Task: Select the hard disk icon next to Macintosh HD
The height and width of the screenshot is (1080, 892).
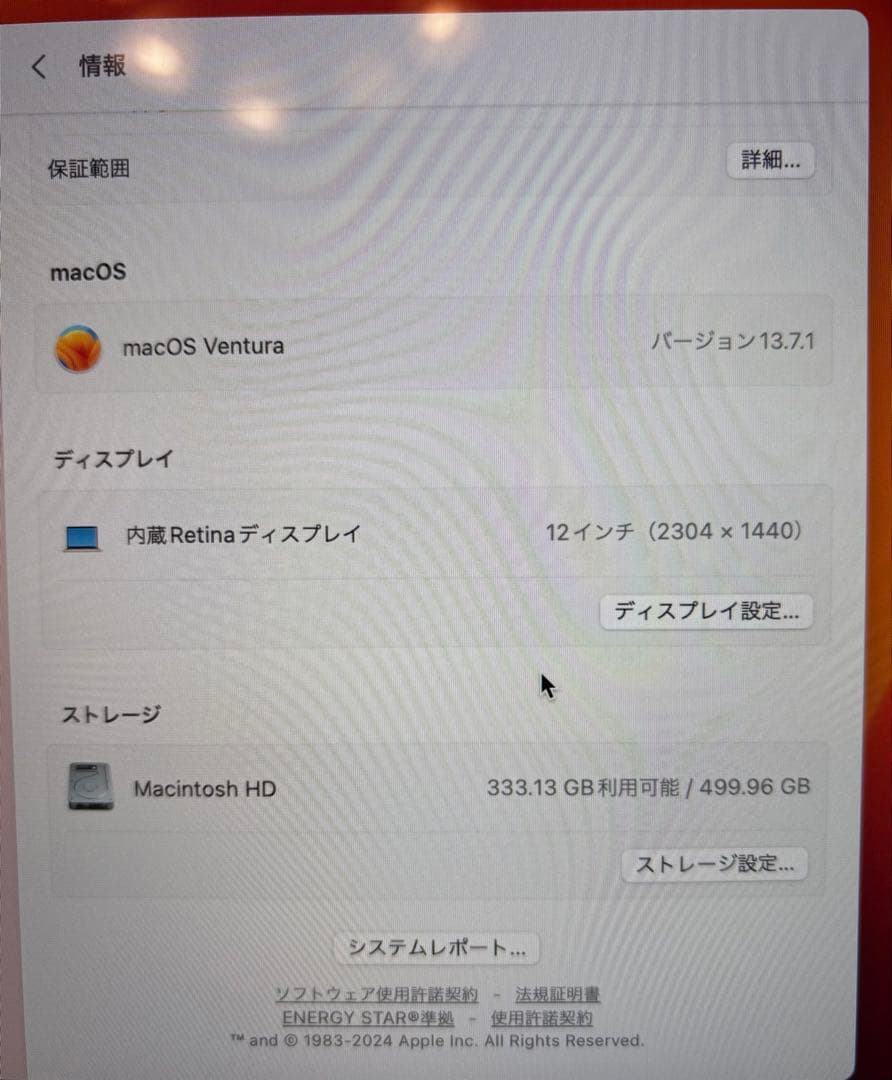Action: click(x=88, y=789)
